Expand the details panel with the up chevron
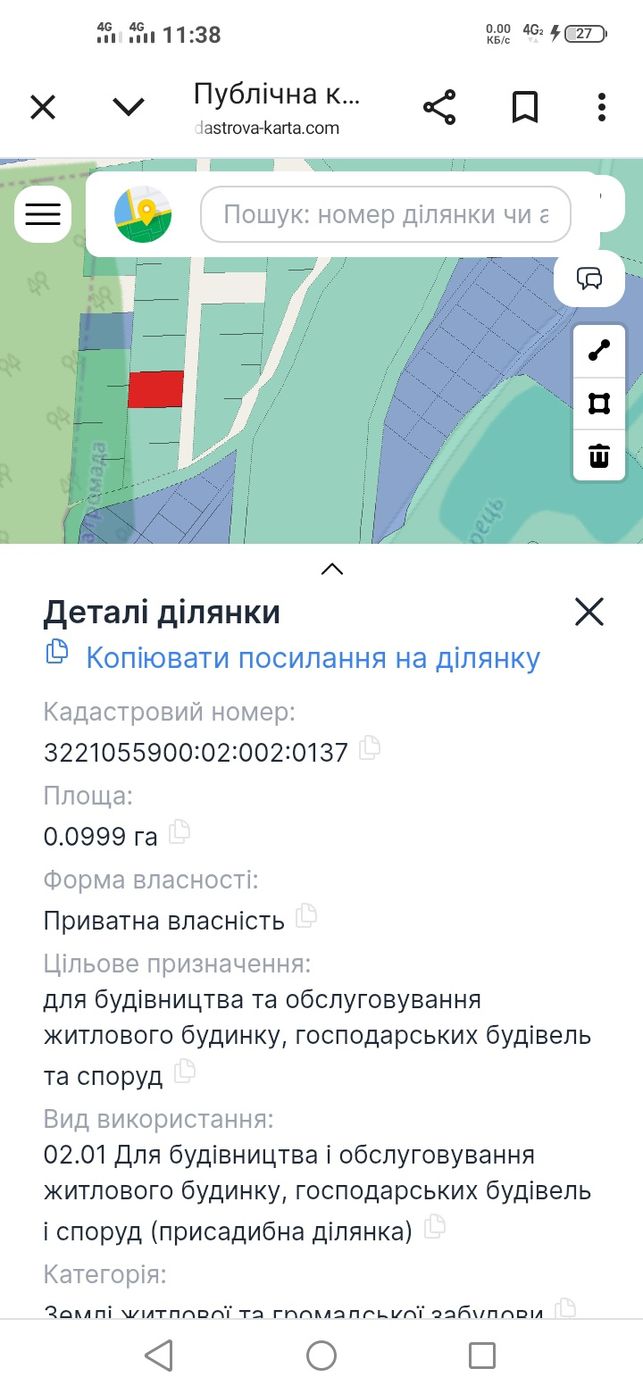Image resolution: width=643 pixels, height=1393 pixels. pos(332,569)
